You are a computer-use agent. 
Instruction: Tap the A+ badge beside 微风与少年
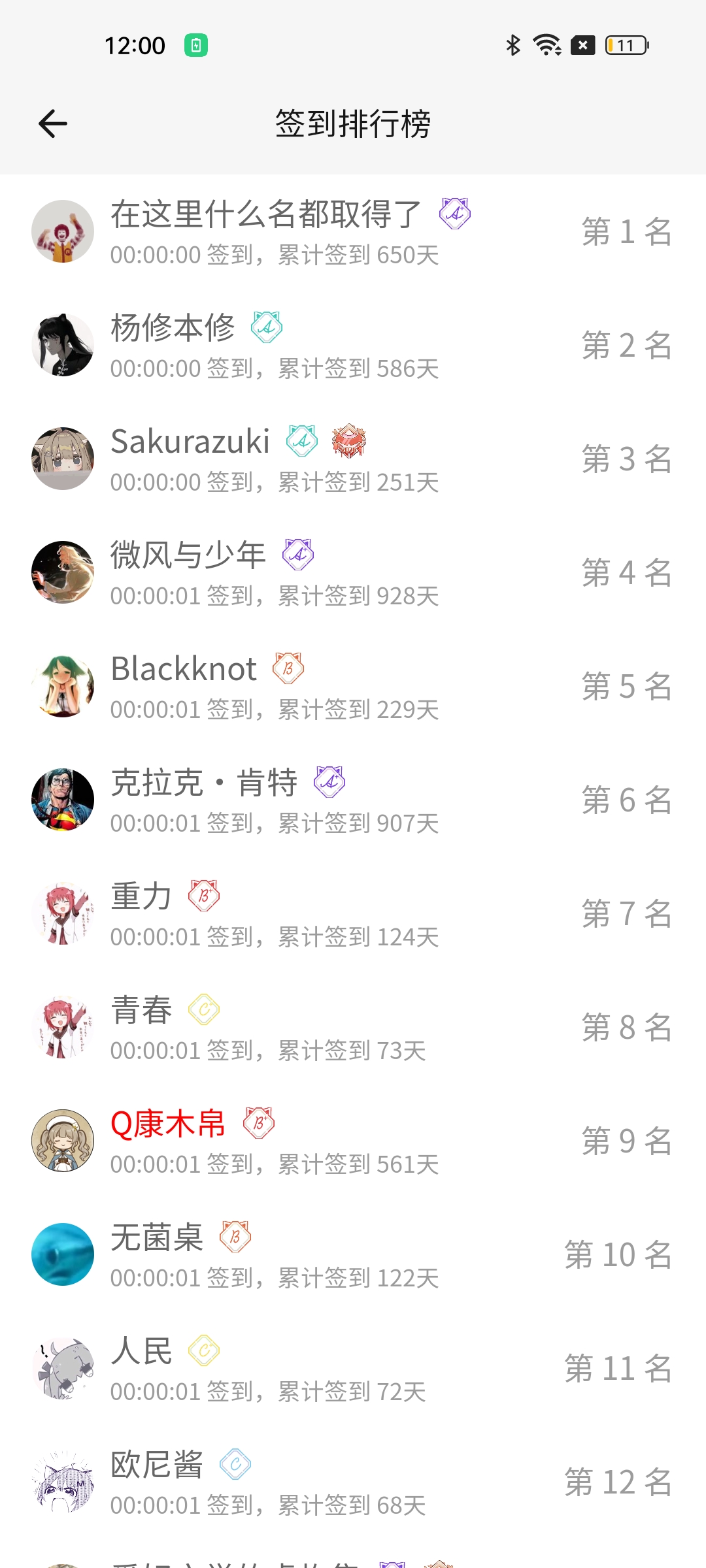297,555
